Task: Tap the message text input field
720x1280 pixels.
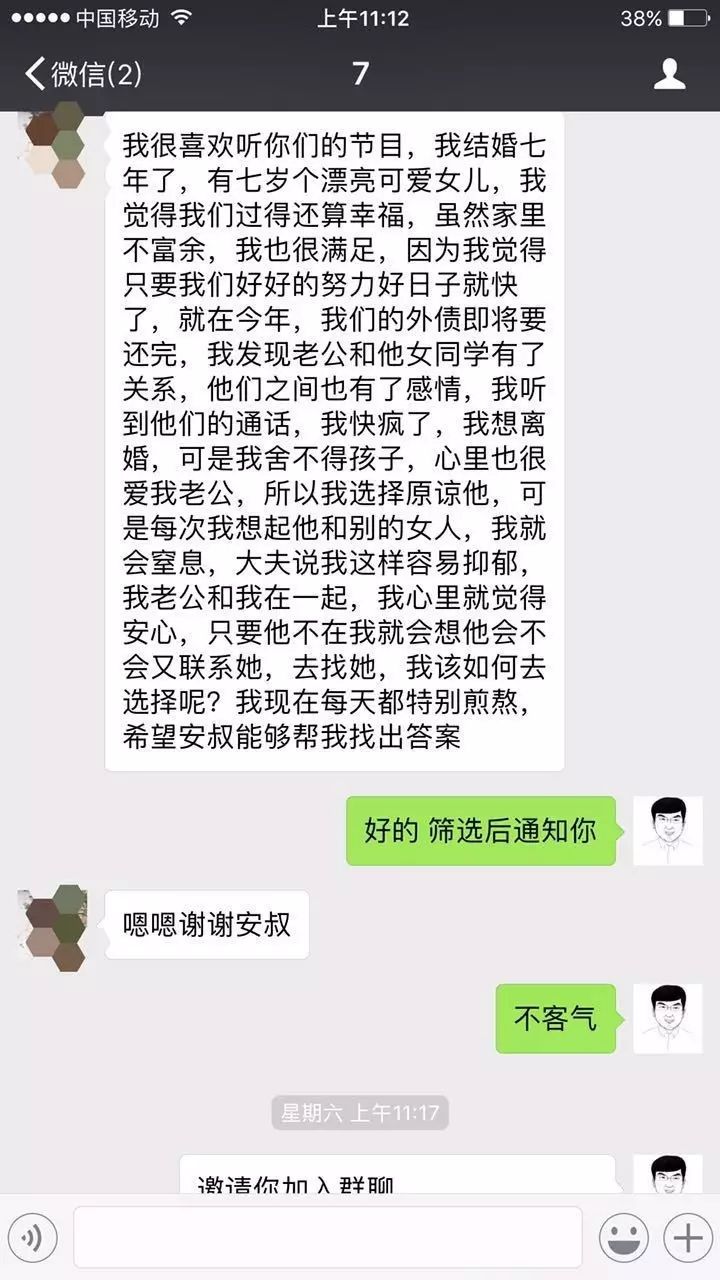Action: pyautogui.click(x=327, y=1238)
